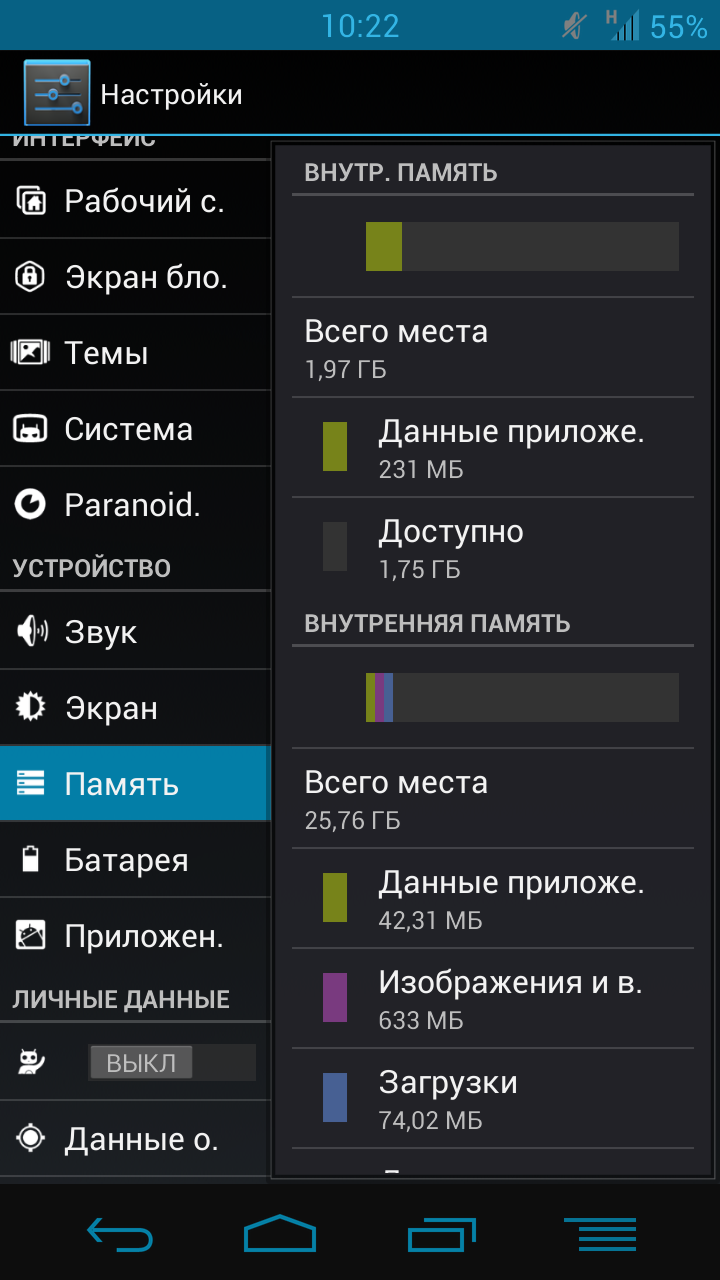Viewport: 720px width, 1280px height.
Task: Open Экран бло. lock screen settings
Action: [135, 277]
